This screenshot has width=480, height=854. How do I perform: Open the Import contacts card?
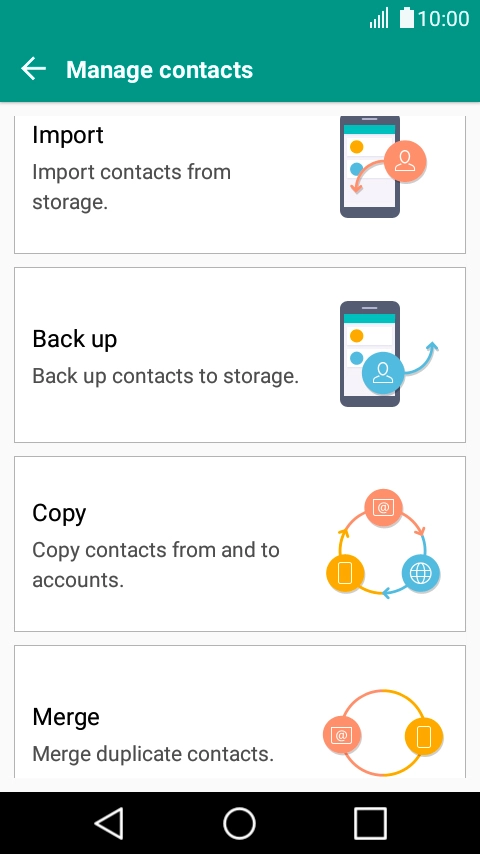[240, 184]
